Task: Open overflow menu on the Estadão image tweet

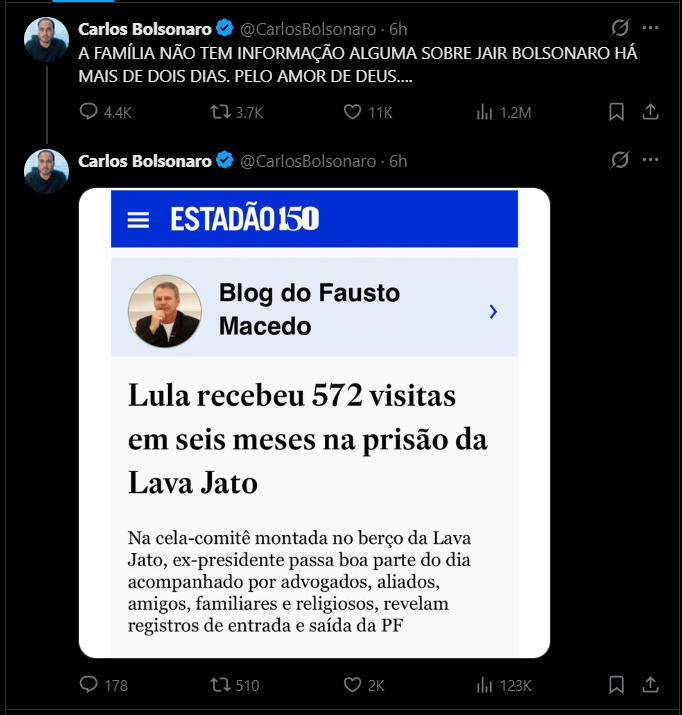Action: 650,160
